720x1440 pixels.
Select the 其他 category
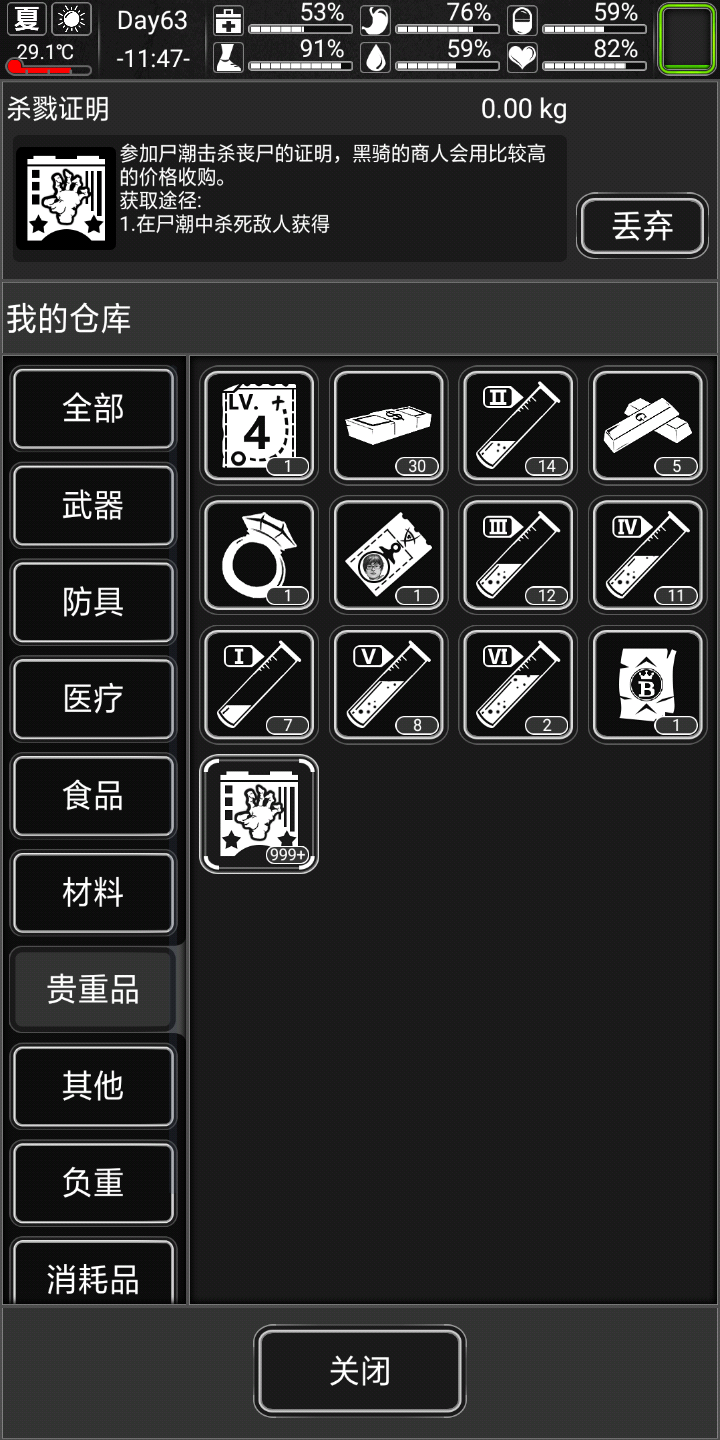(93, 1086)
